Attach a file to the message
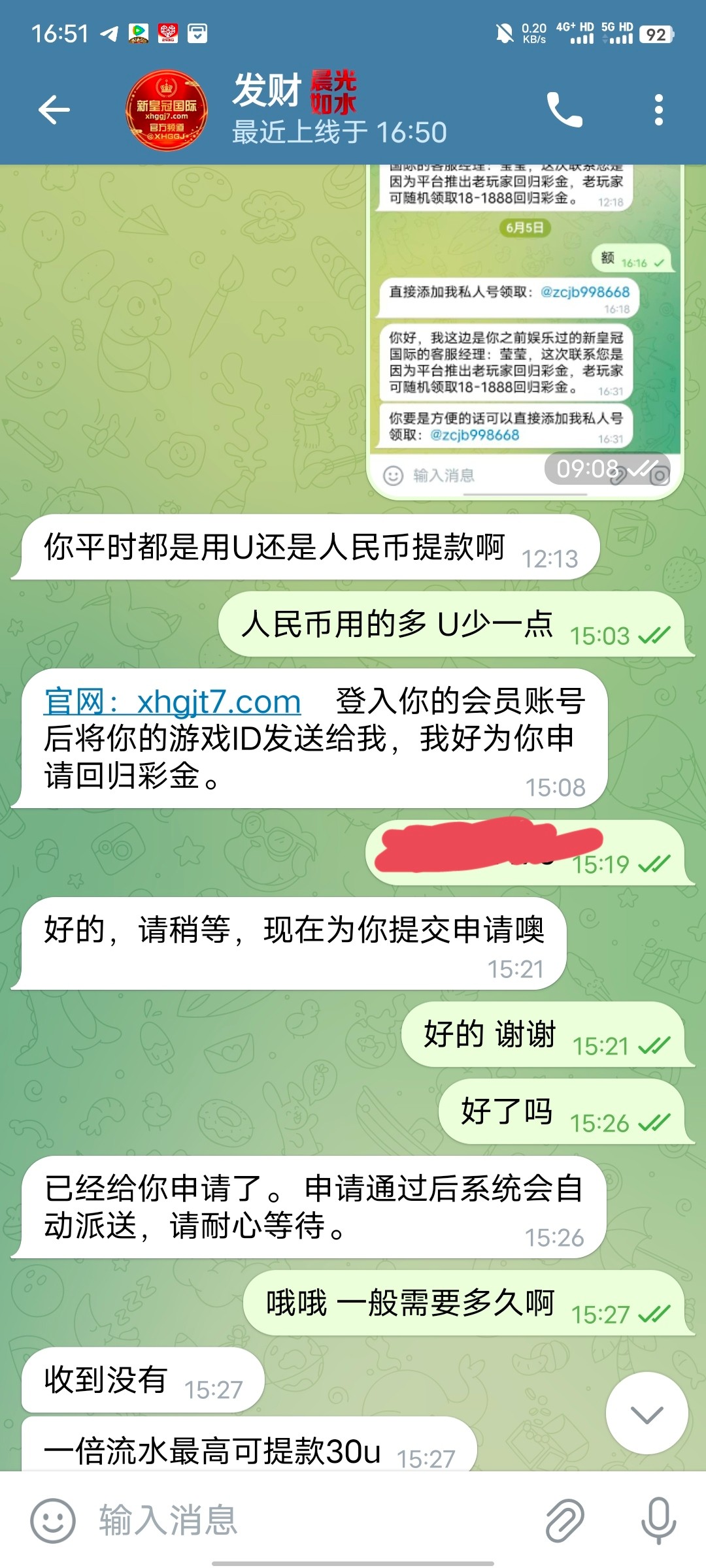This screenshot has width=706, height=1568. (565, 1520)
